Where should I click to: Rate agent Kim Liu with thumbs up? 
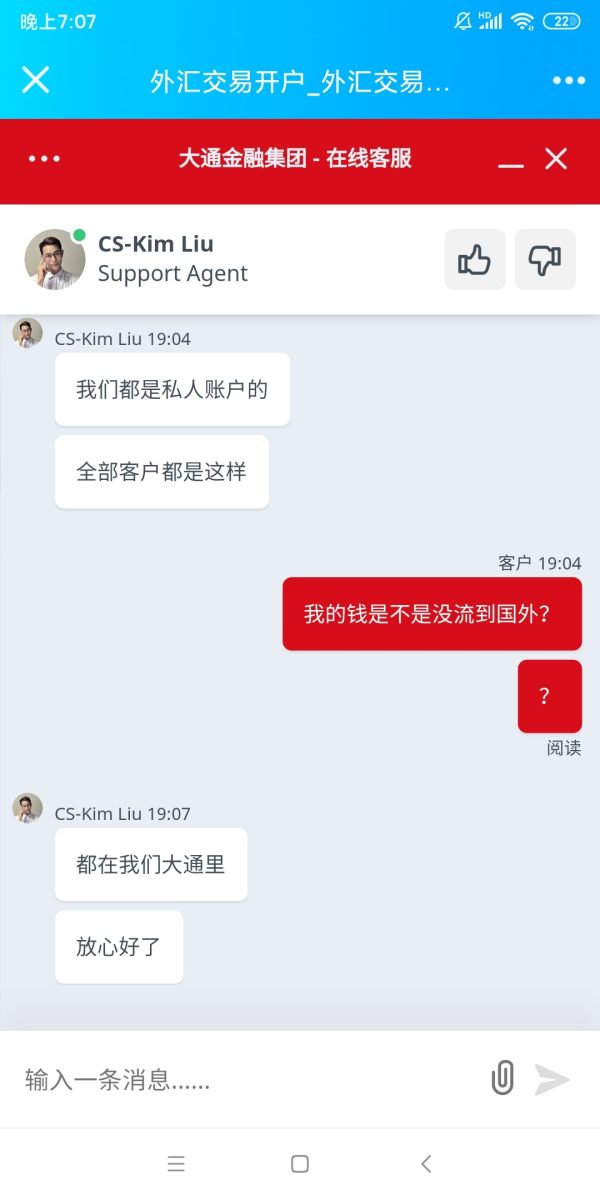pyautogui.click(x=475, y=260)
